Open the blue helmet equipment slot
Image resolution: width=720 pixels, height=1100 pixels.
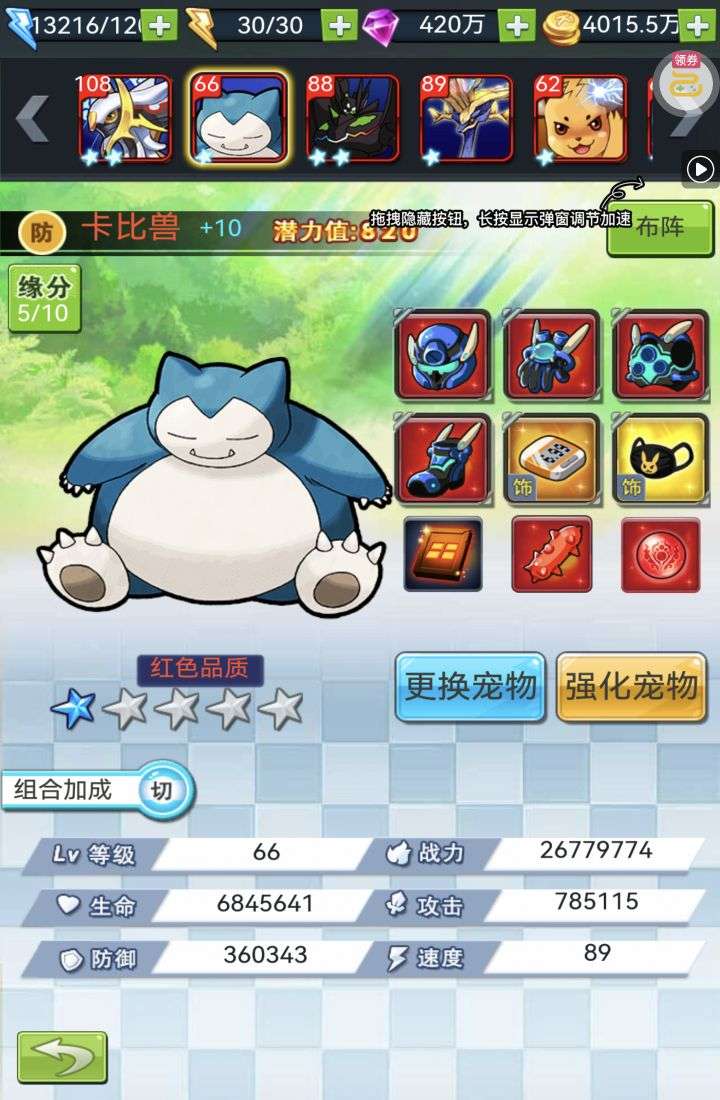442,355
